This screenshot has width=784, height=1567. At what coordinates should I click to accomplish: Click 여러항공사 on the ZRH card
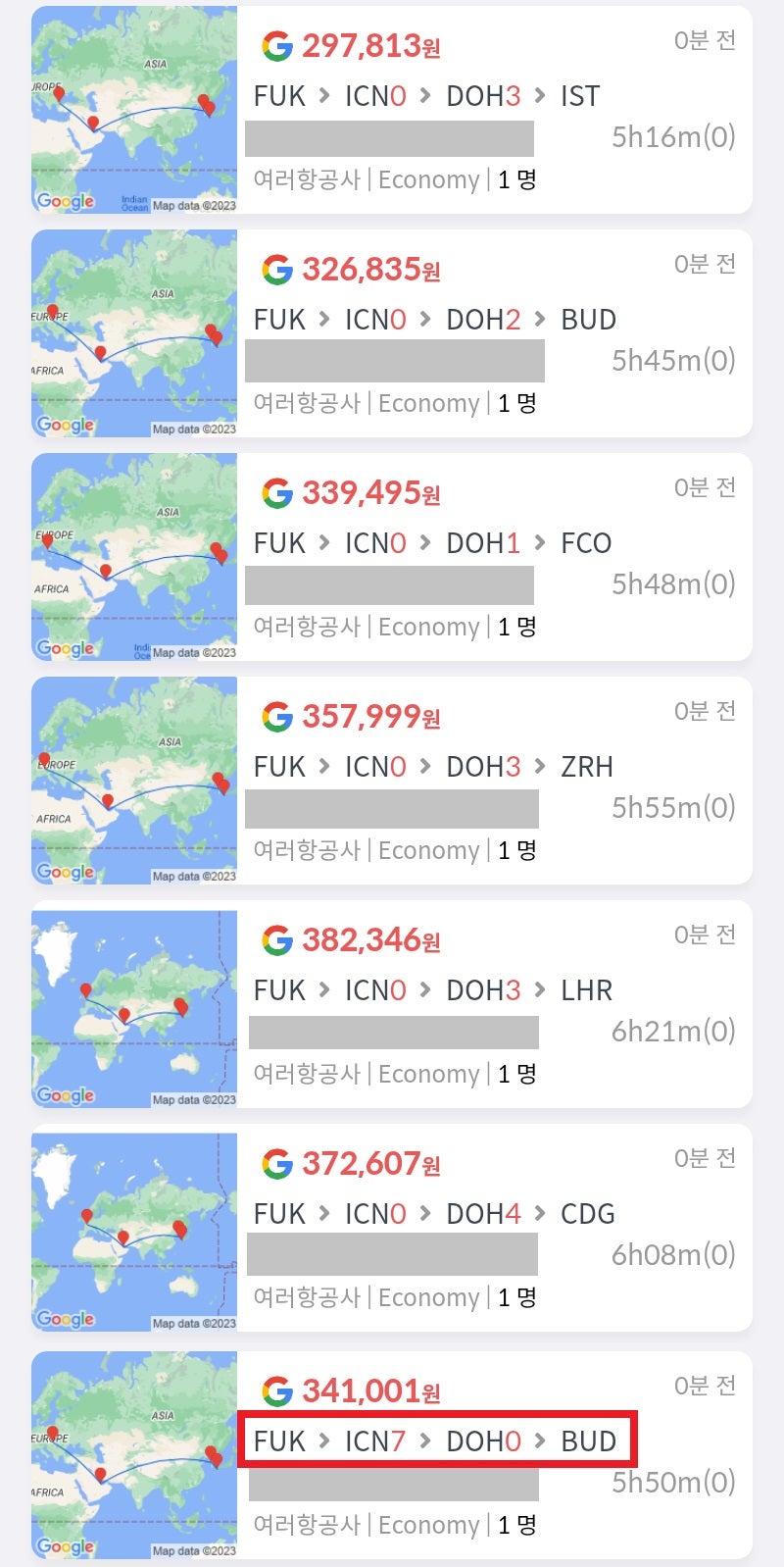click(308, 851)
